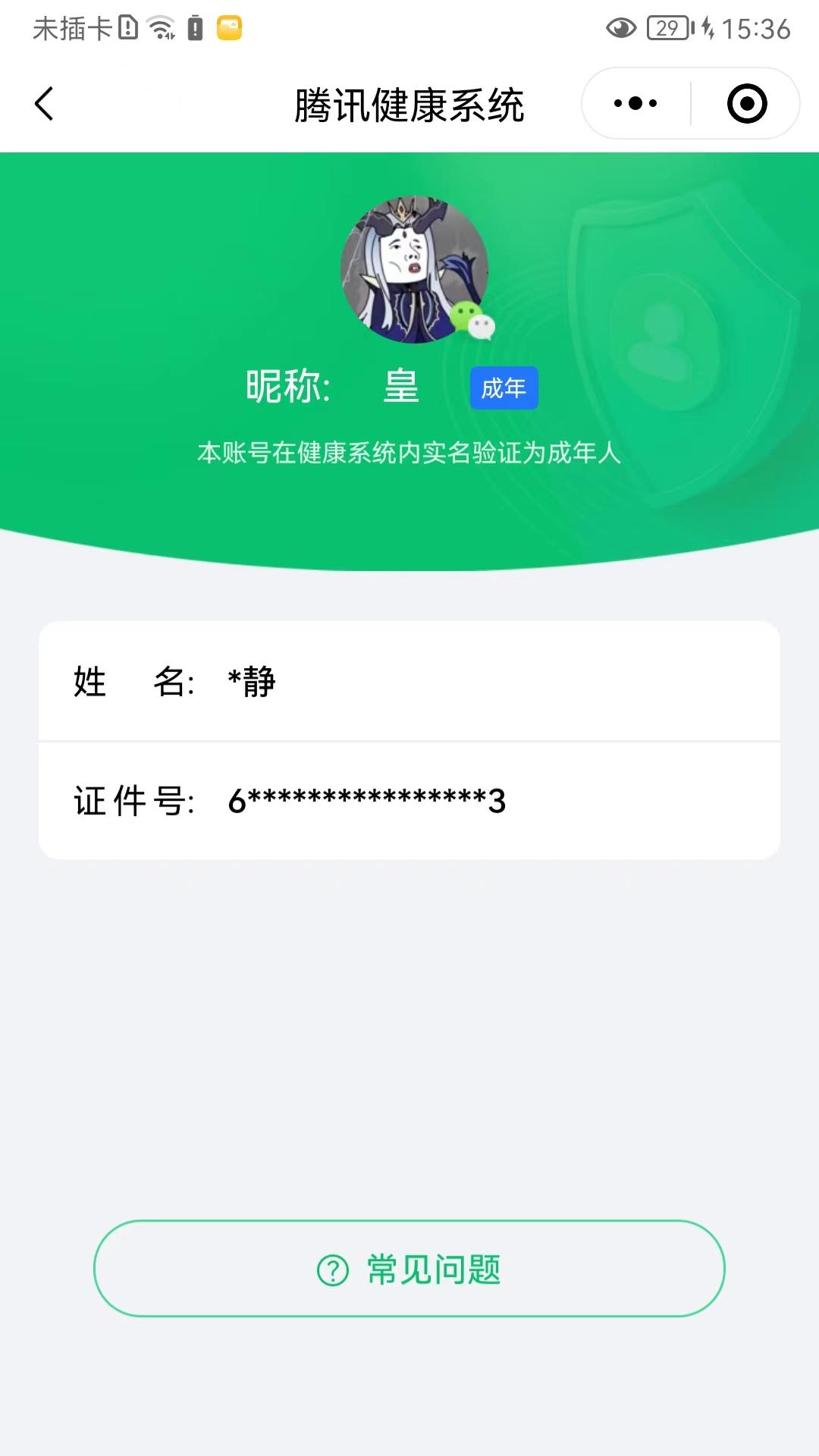Tap the circular close control
The image size is (819, 1456).
coord(746,102)
